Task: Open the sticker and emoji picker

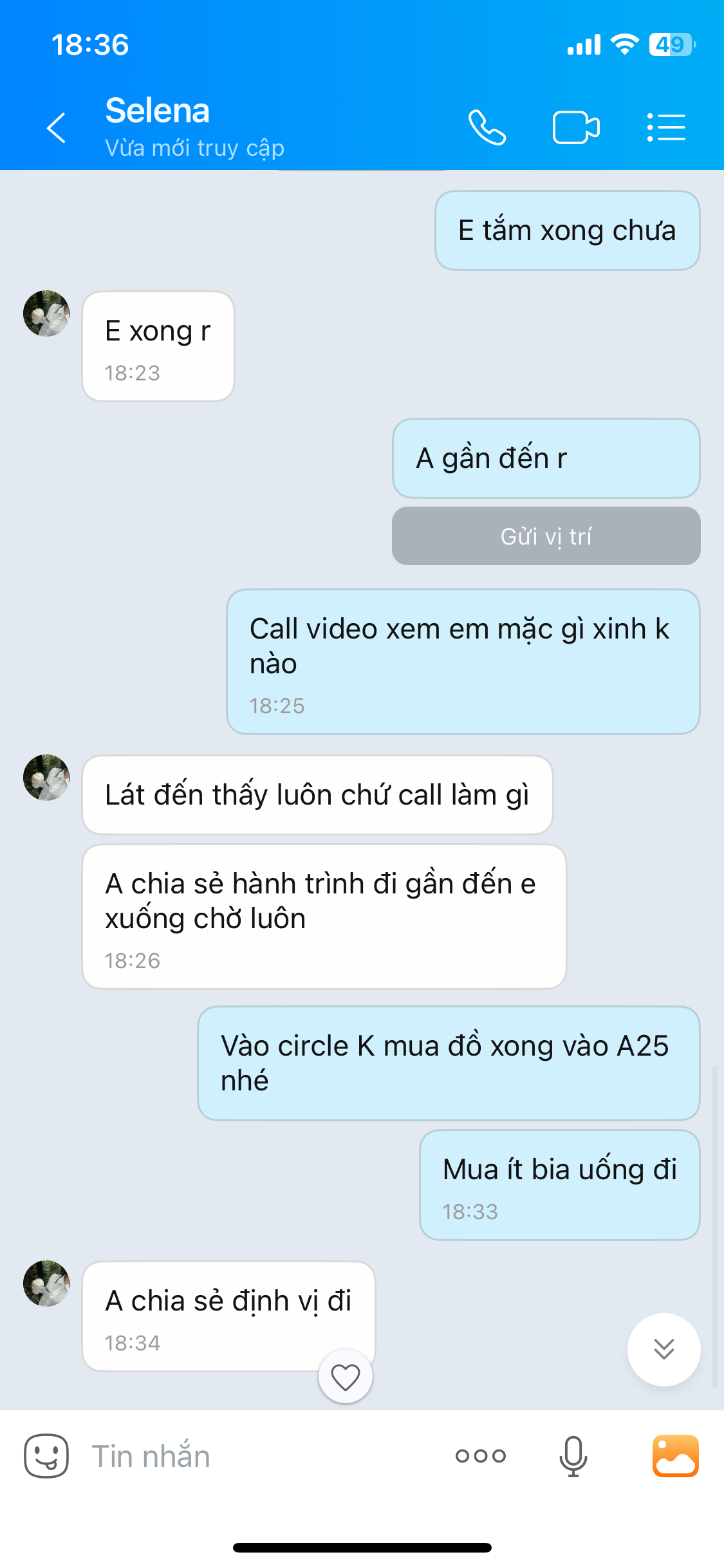Action: coord(46,1456)
